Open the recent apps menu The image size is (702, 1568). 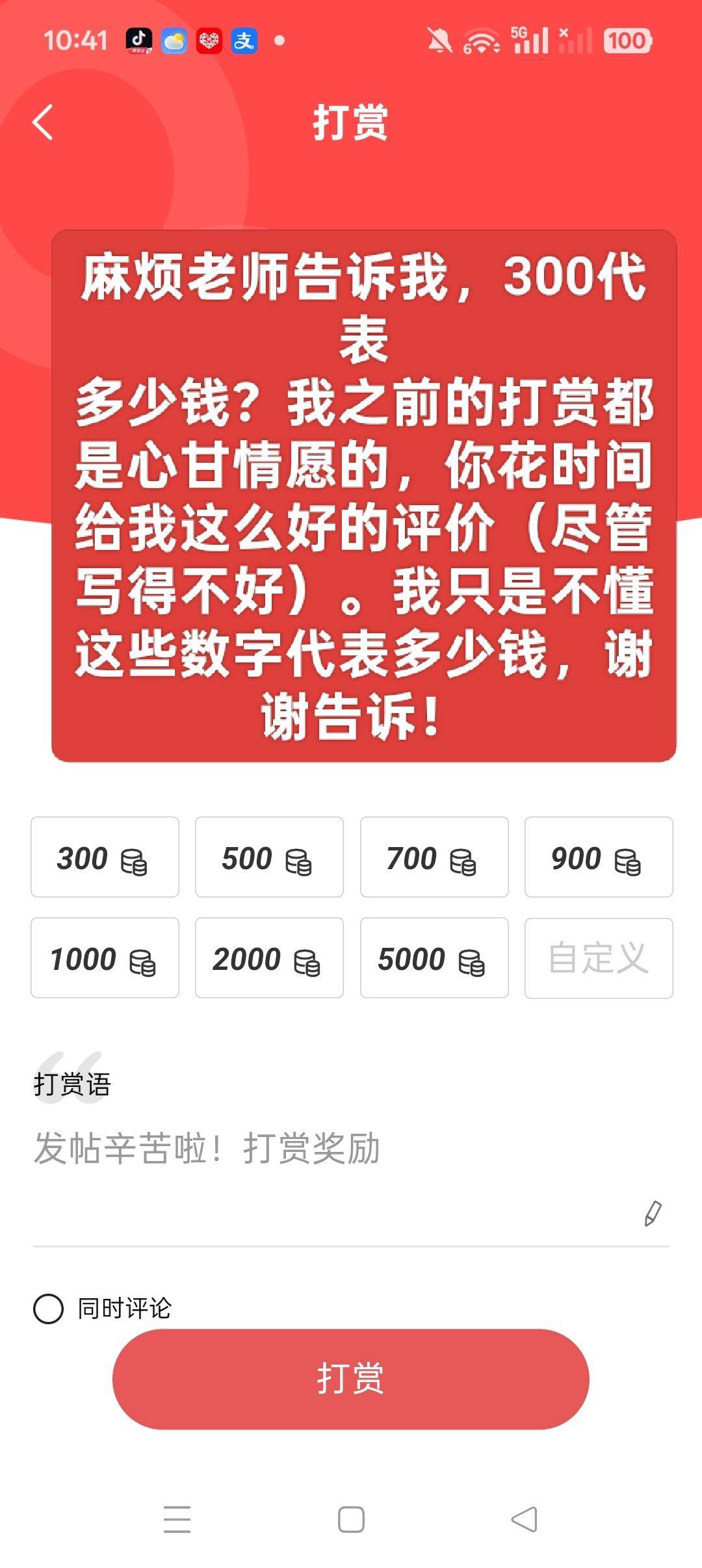click(177, 1519)
